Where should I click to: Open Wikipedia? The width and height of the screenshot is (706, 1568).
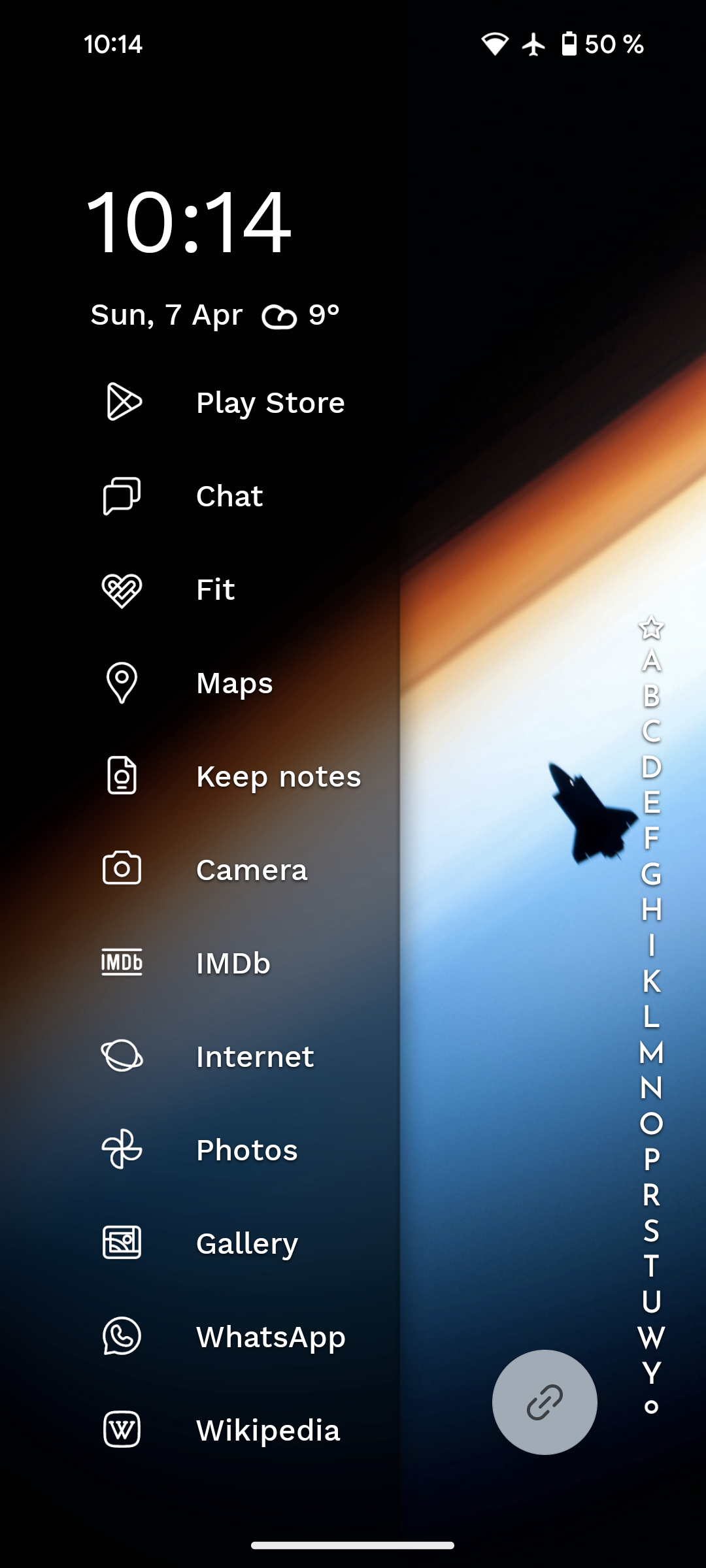click(221, 1430)
